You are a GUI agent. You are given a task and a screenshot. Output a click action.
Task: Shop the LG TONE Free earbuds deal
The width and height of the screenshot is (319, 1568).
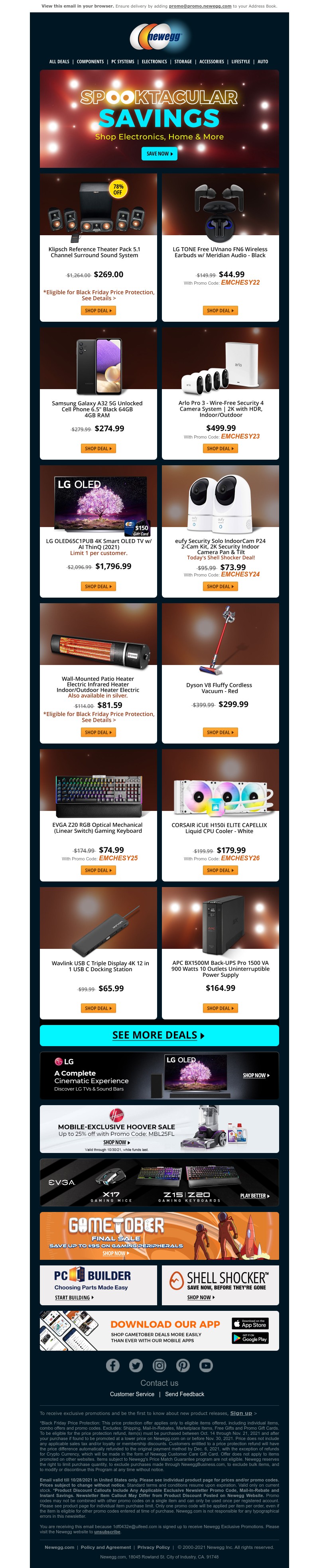(x=220, y=311)
